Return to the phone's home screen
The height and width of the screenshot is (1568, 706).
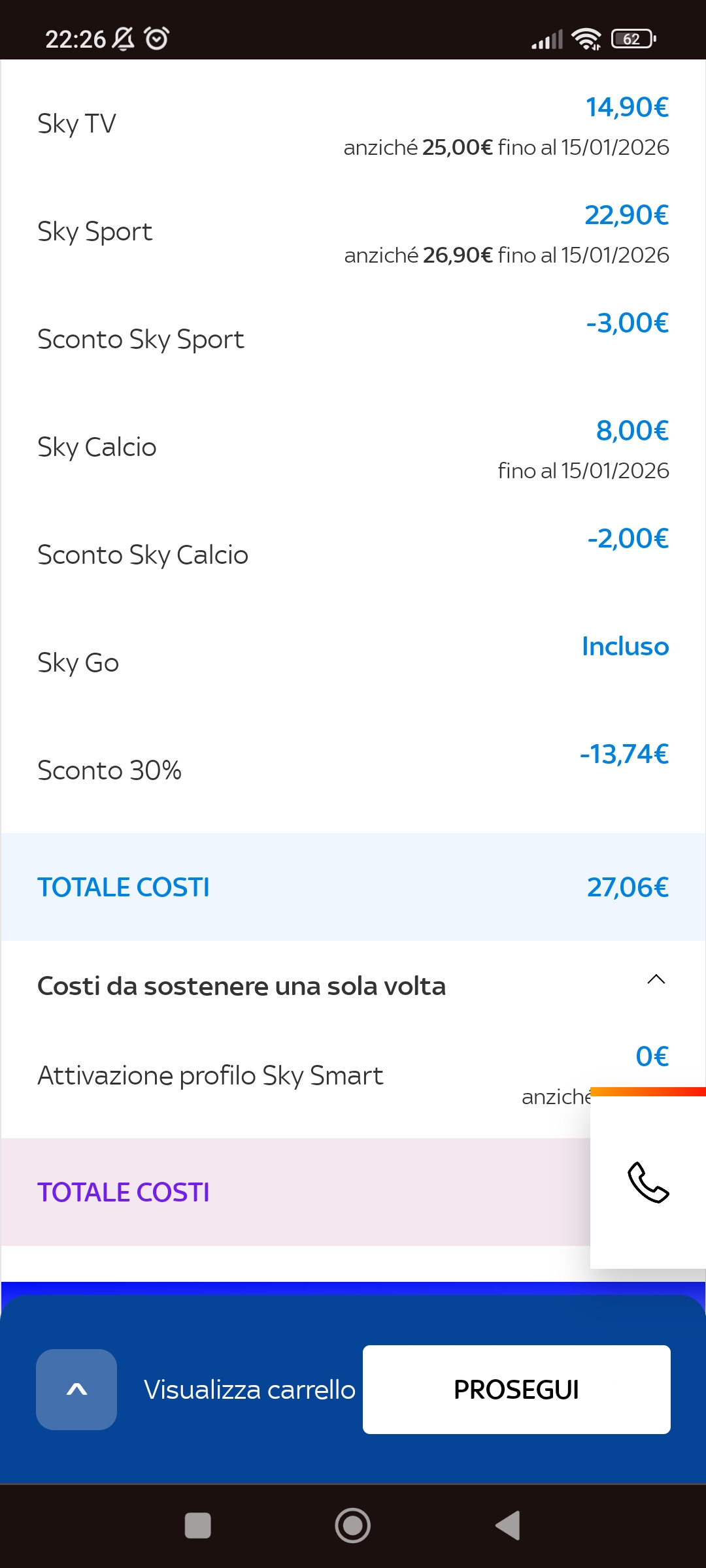click(353, 1526)
